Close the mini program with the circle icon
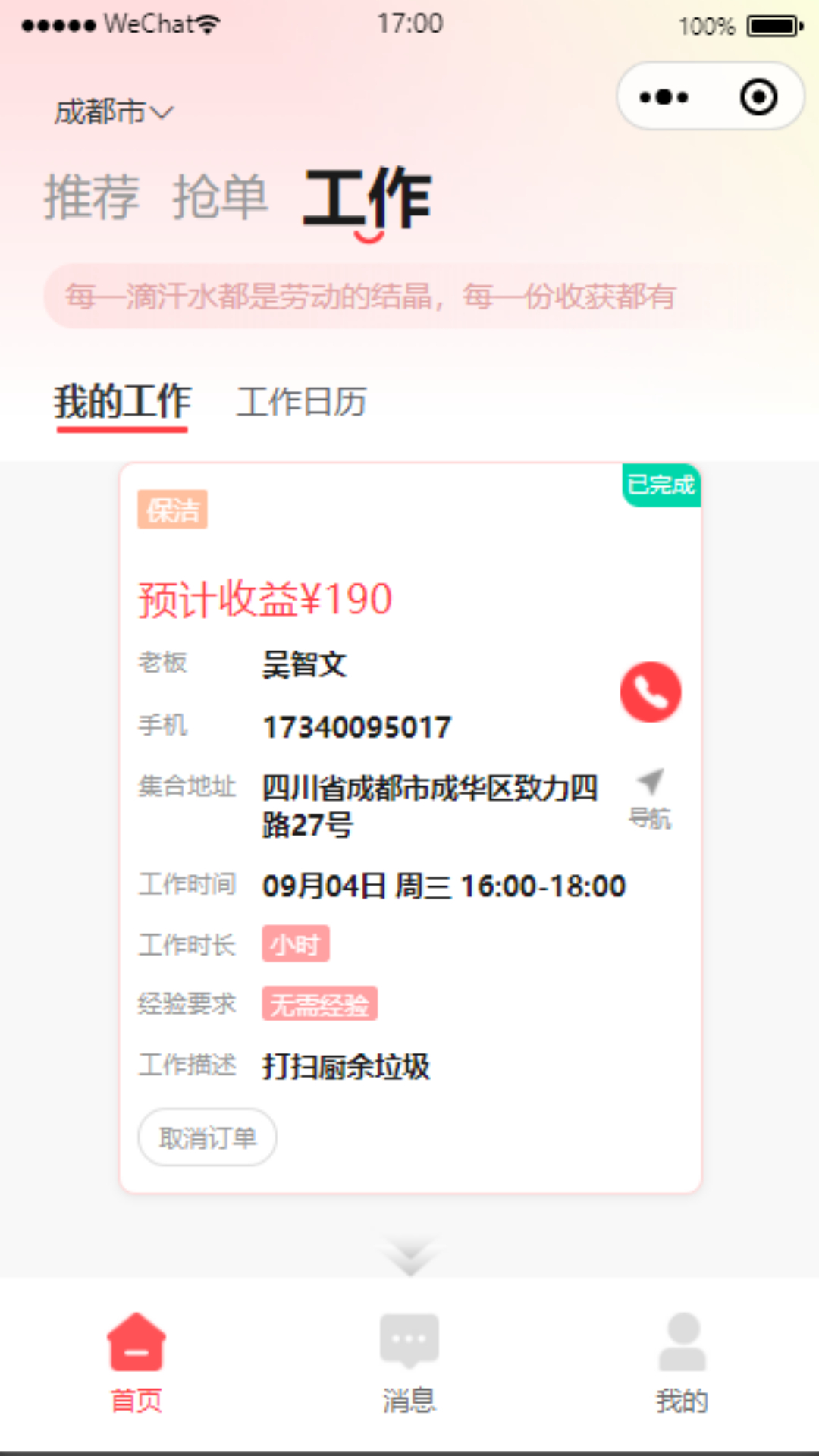The height and width of the screenshot is (1456, 819). pos(758,97)
